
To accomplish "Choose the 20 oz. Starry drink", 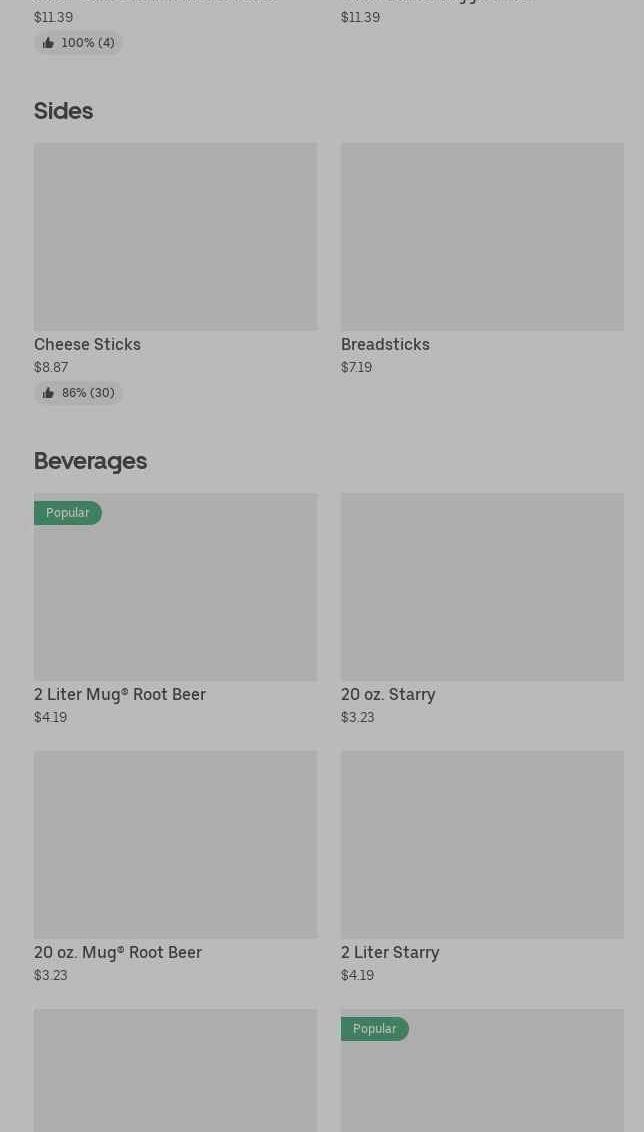I will [482, 609].
